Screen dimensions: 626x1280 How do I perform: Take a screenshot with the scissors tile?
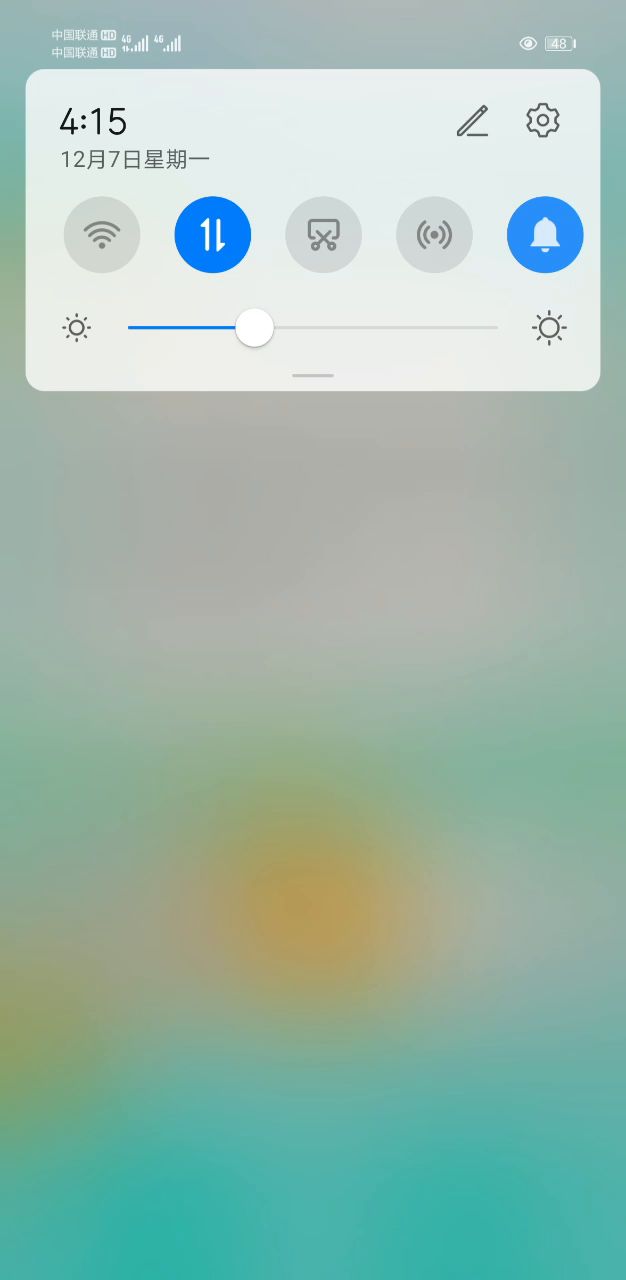(323, 235)
